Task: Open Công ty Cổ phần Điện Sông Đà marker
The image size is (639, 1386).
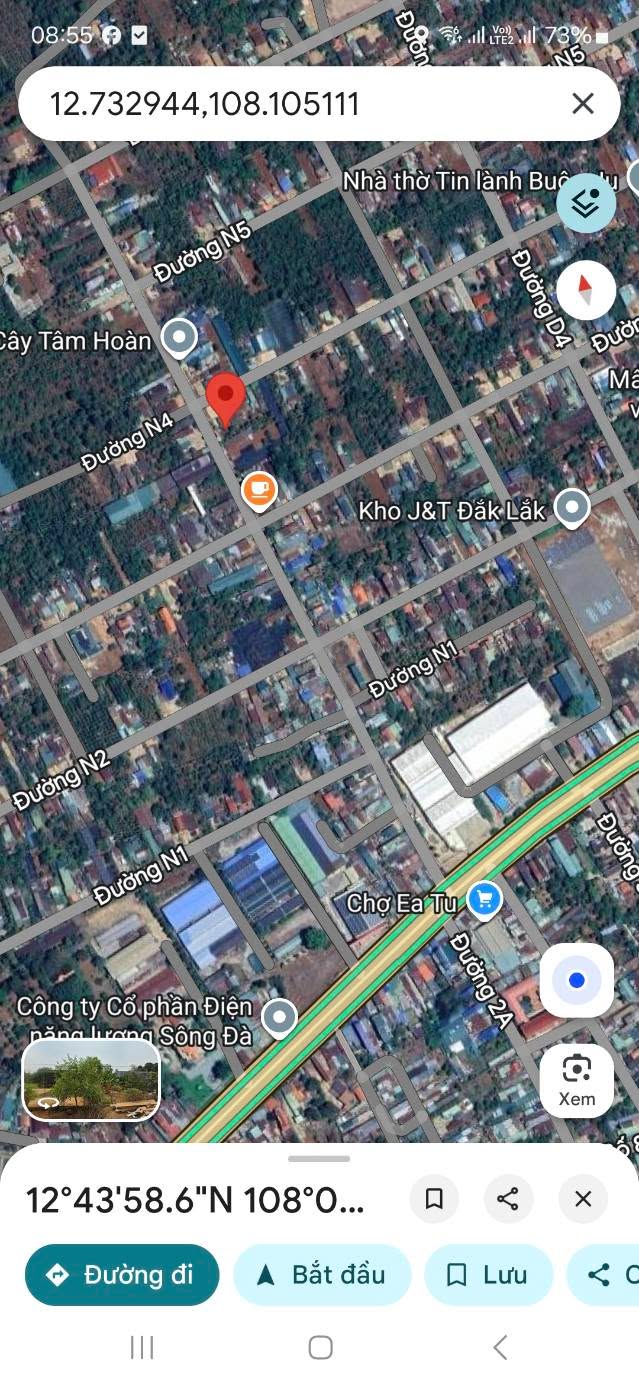Action: point(279,1018)
